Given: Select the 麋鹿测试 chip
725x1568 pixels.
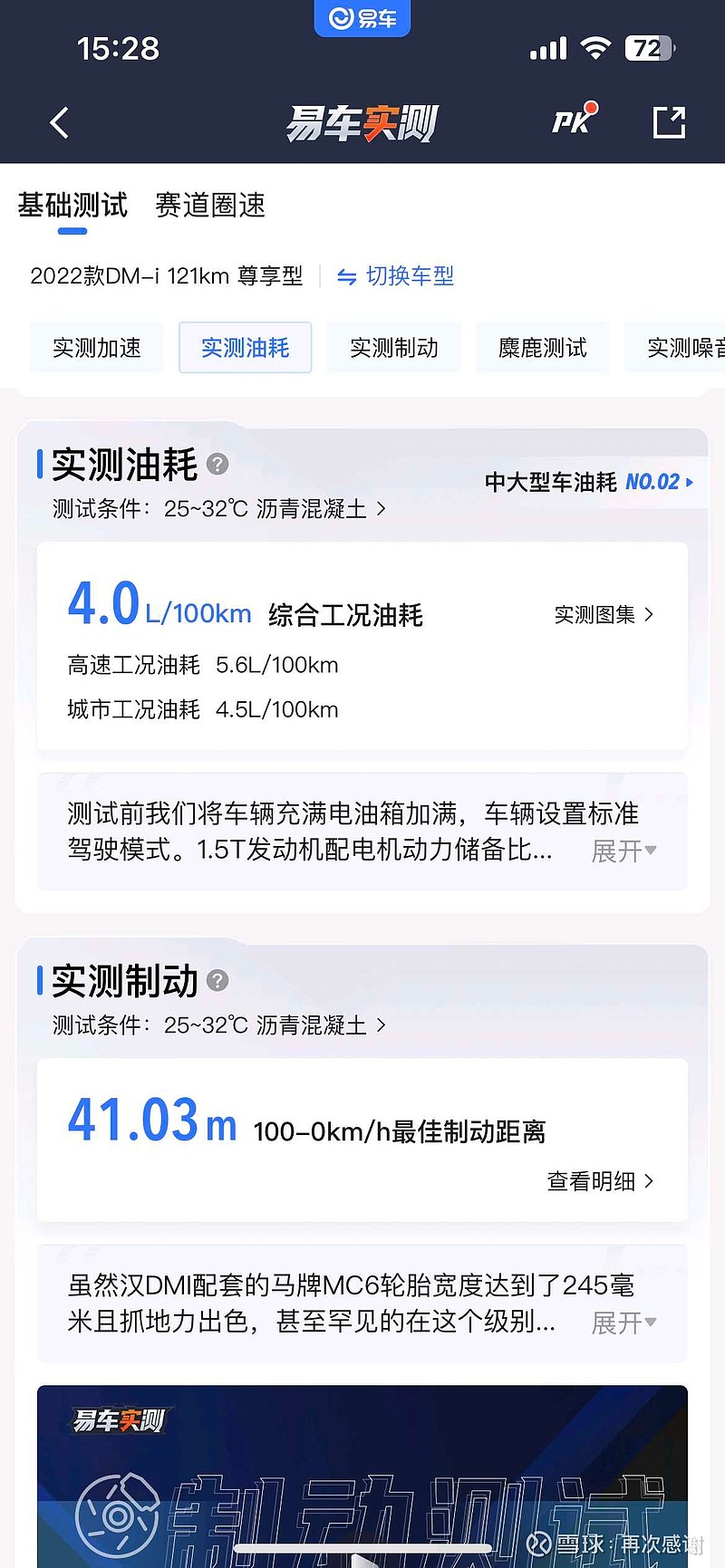Looking at the screenshot, I should [x=543, y=348].
